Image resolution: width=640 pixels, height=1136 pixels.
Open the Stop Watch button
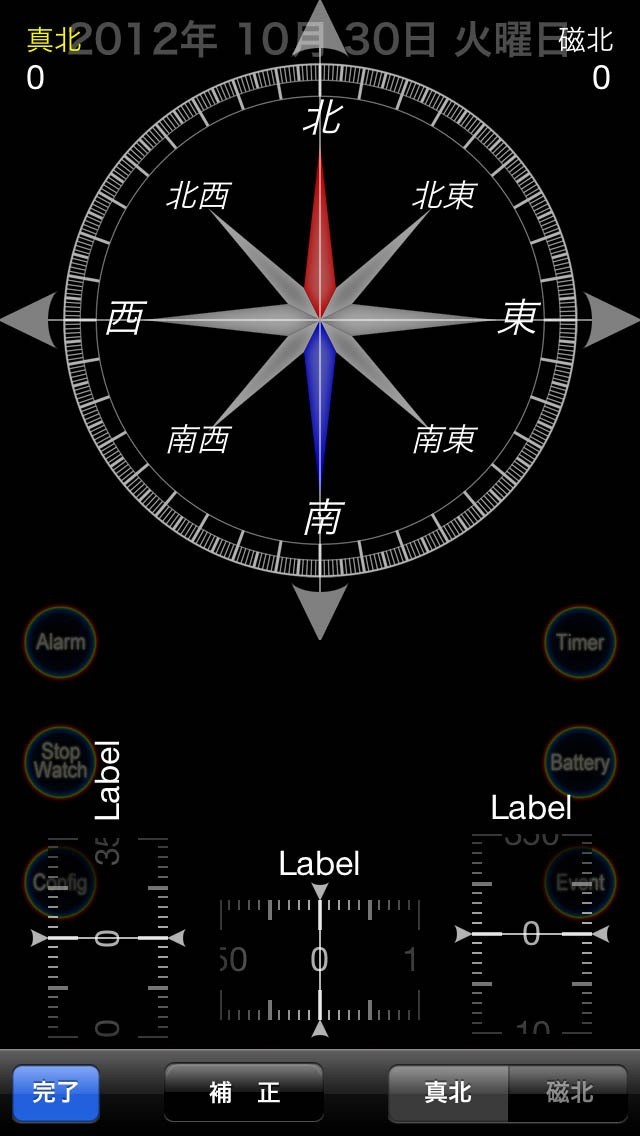point(60,761)
